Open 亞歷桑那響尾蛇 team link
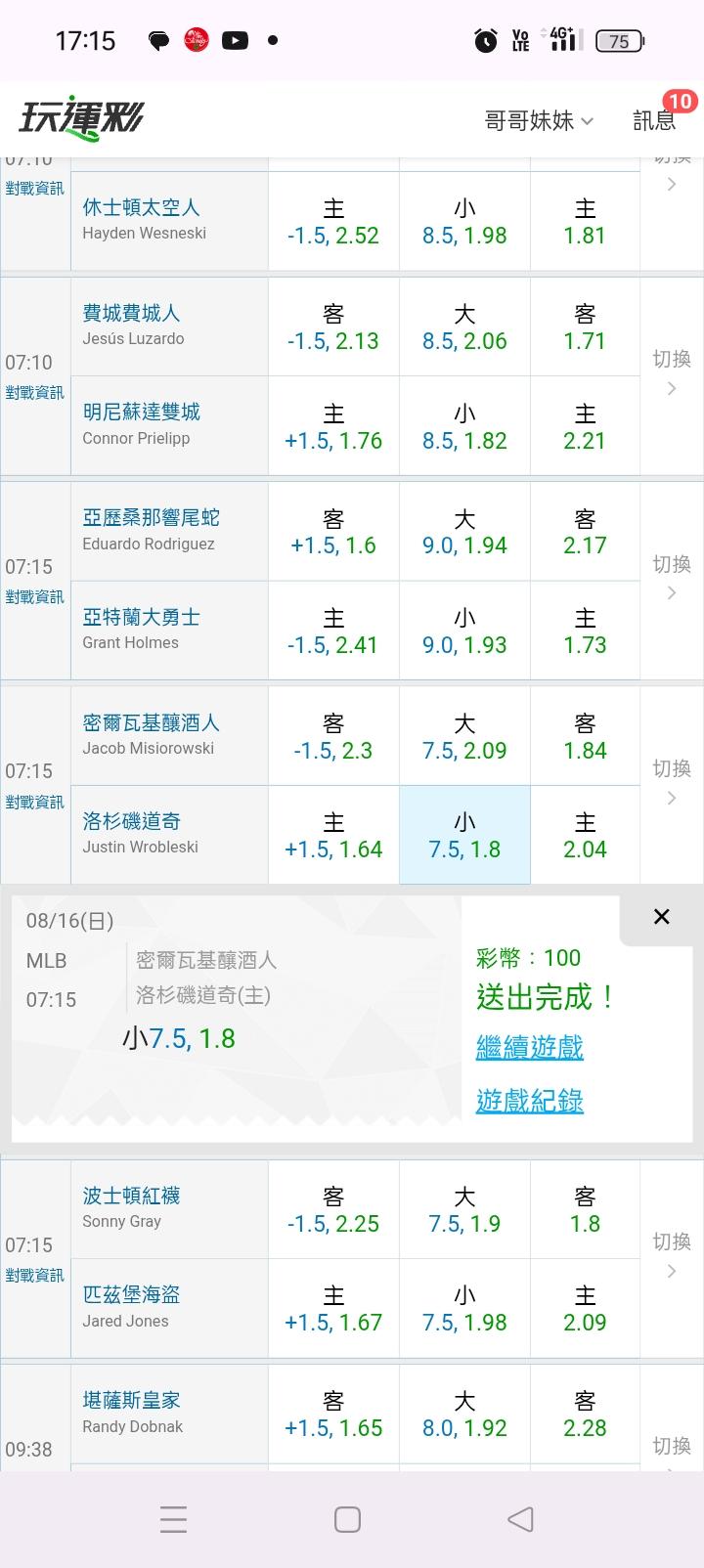Viewport: 704px width, 1568px height. pyautogui.click(x=151, y=517)
